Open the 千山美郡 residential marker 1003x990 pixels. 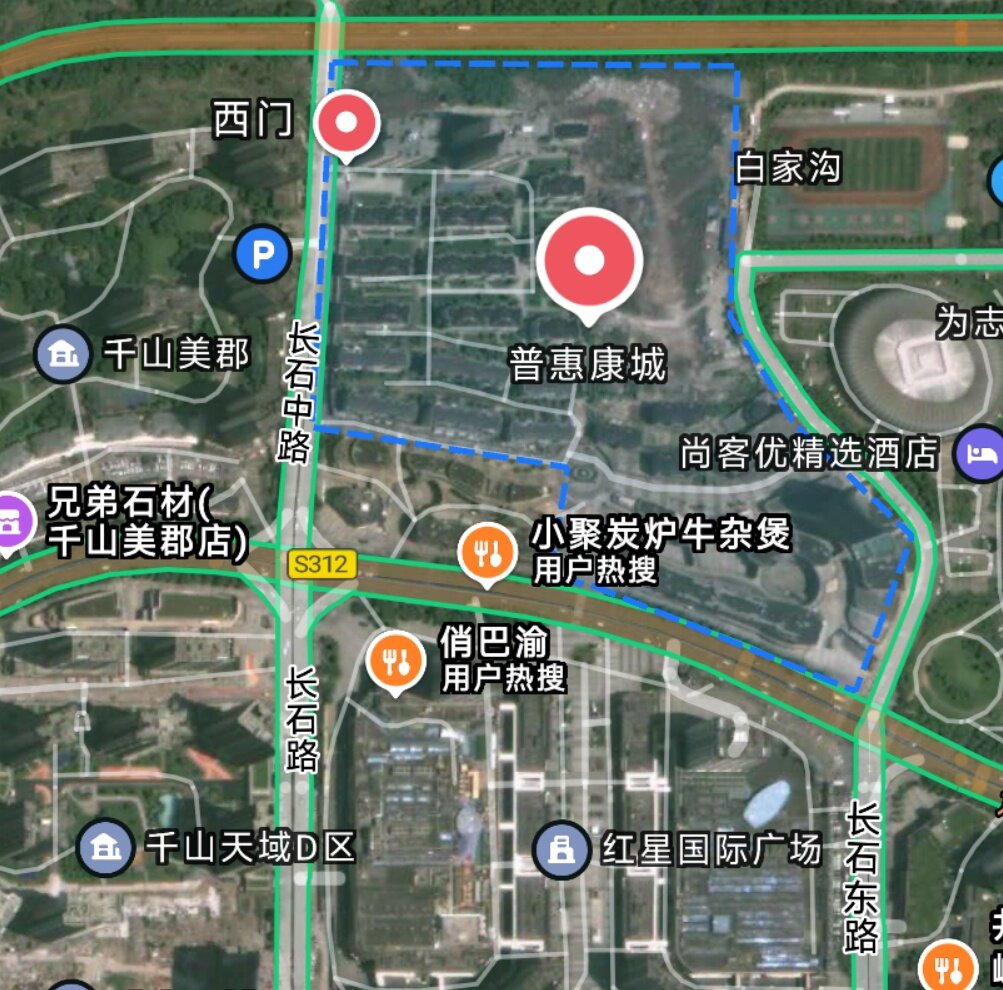(x=63, y=354)
